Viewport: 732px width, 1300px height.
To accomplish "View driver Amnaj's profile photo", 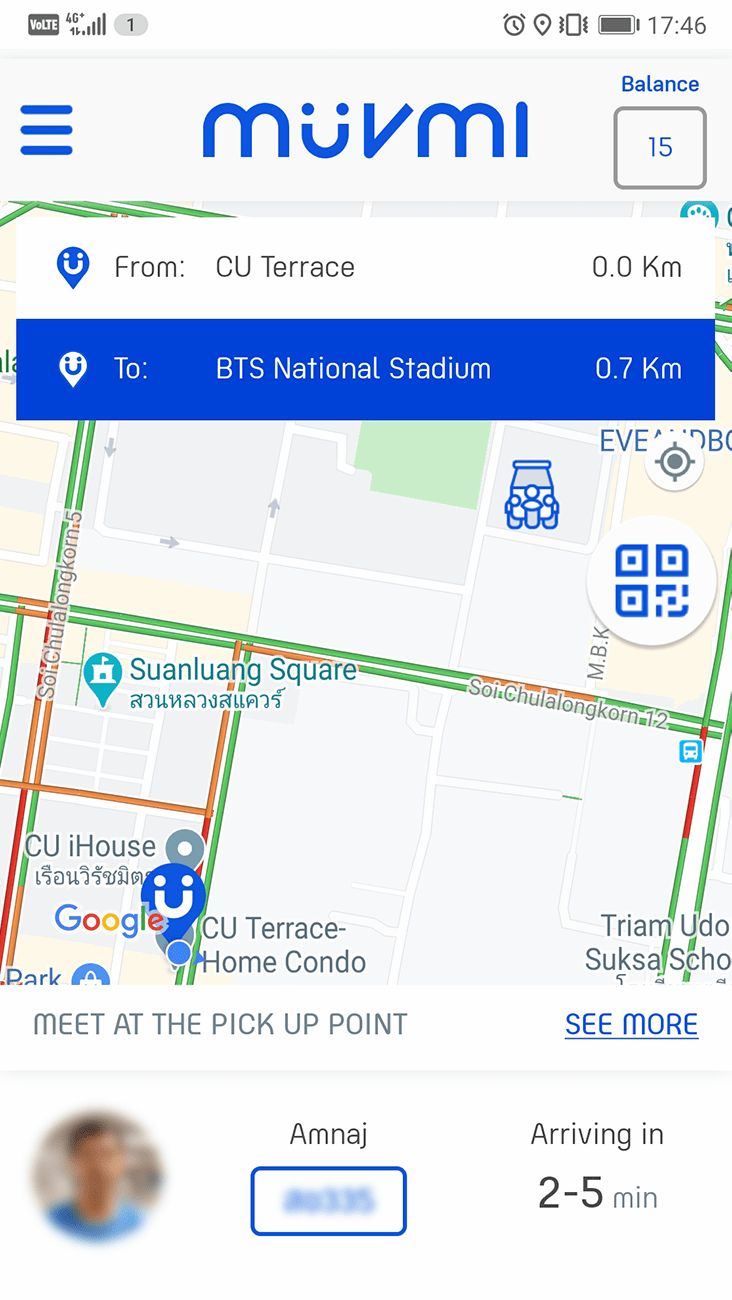I will pos(97,1177).
